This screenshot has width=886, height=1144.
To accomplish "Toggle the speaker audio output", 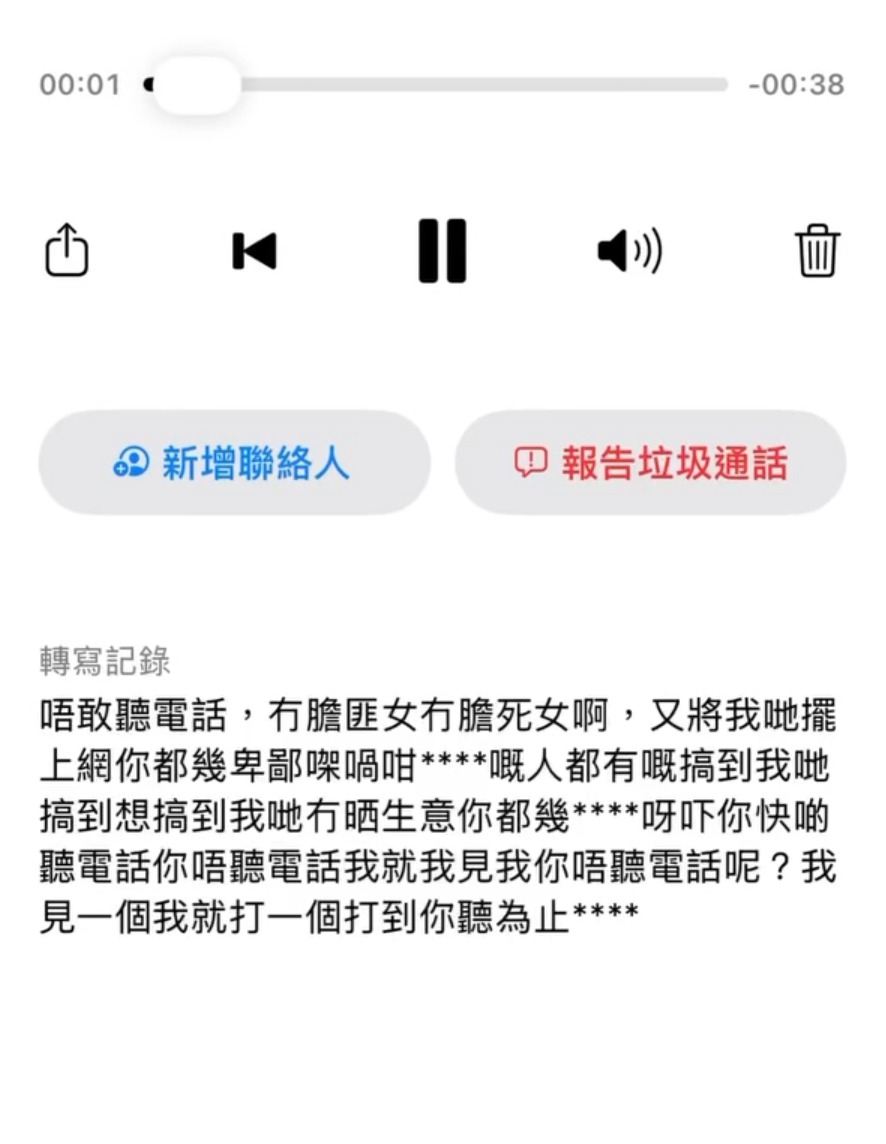I will coord(629,251).
